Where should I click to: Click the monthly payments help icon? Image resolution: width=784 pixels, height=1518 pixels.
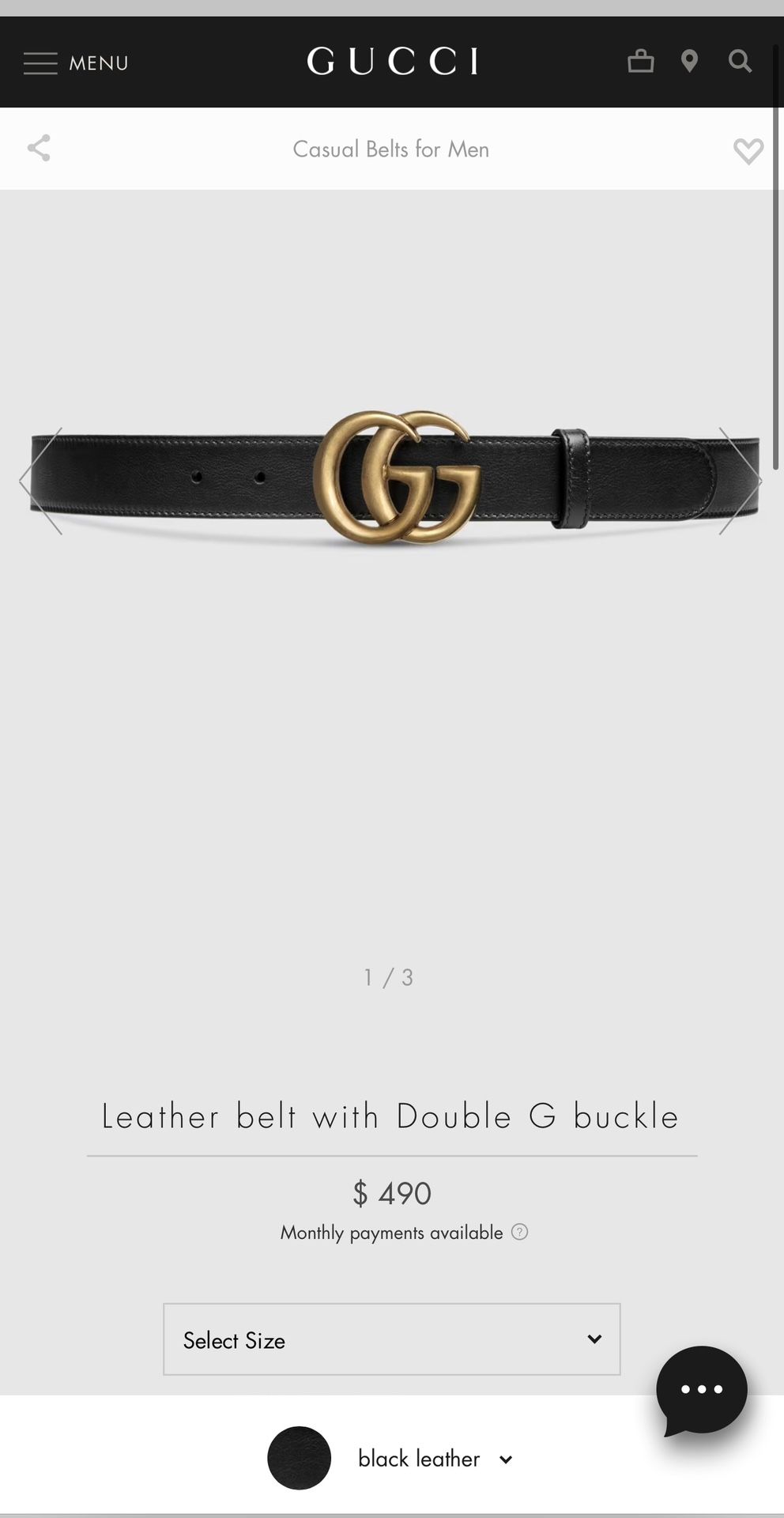(520, 1233)
